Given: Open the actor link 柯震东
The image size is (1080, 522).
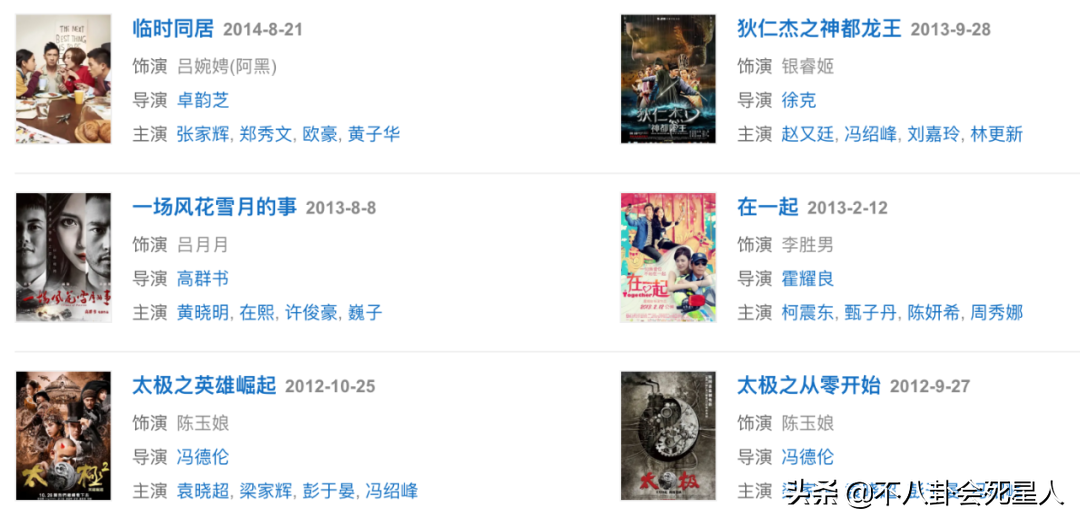Looking at the screenshot, I should (x=808, y=313).
